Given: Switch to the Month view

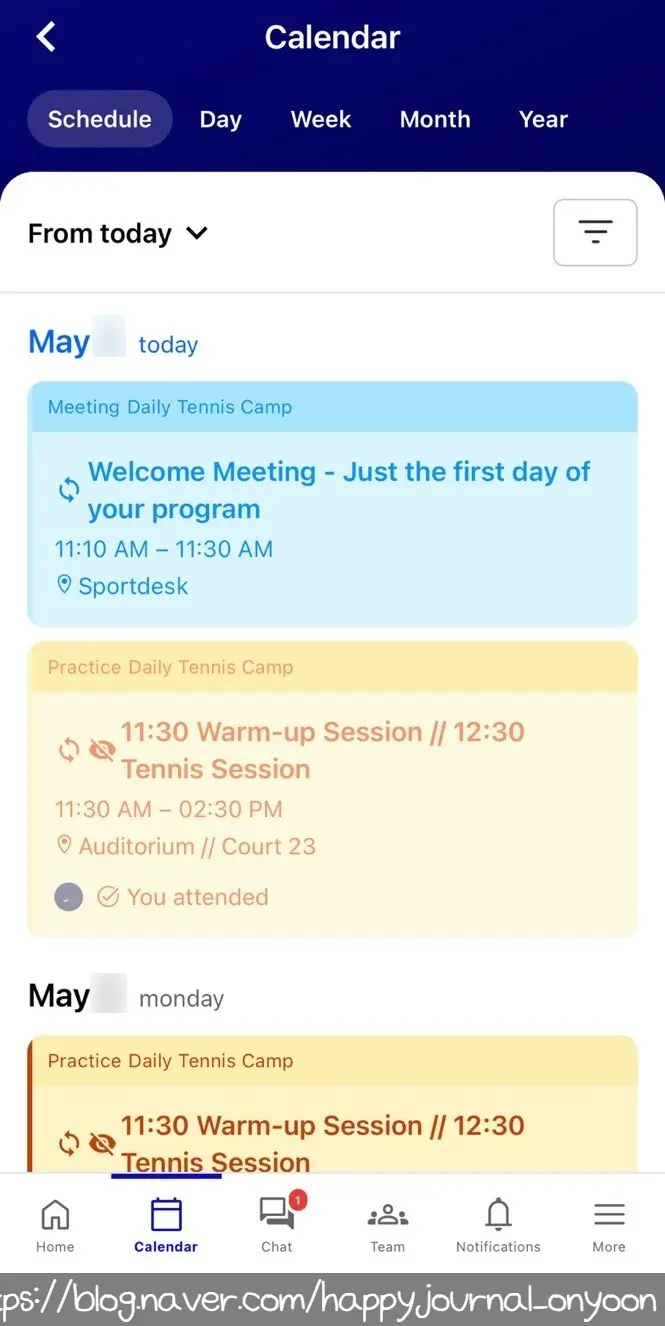Looking at the screenshot, I should coord(435,119).
